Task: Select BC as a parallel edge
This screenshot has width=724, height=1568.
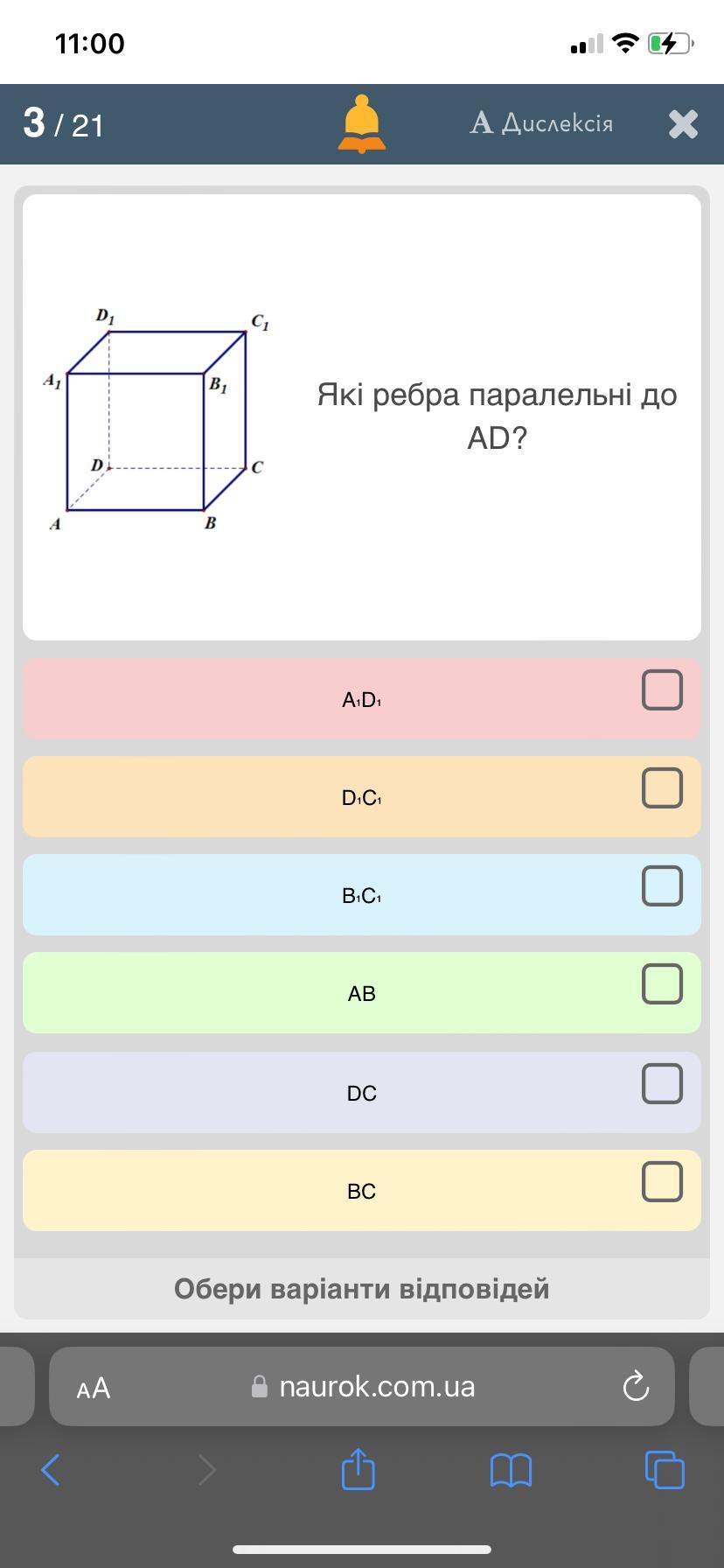Action: [x=662, y=1181]
